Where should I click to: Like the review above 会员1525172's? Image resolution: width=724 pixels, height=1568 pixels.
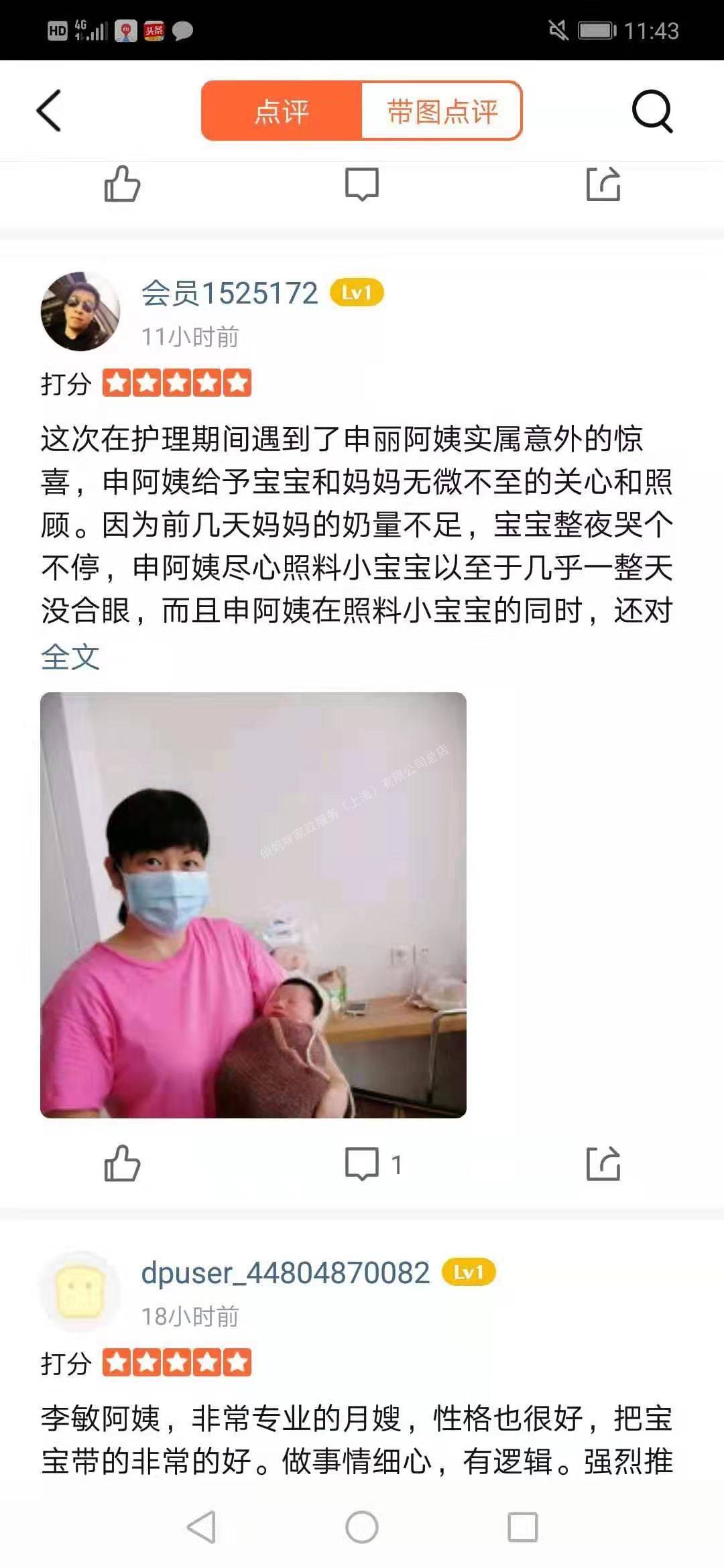pos(122,184)
